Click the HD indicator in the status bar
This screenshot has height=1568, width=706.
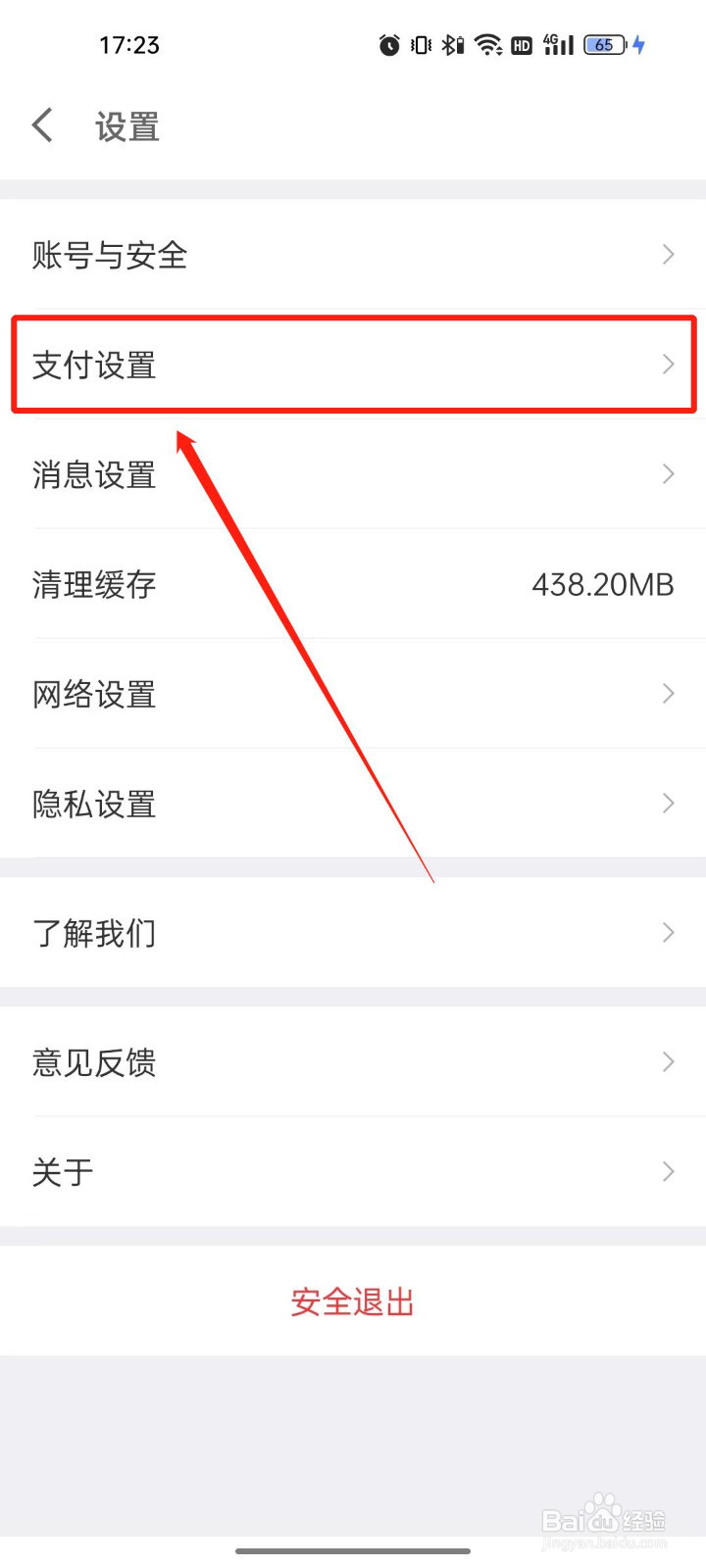pos(522,44)
